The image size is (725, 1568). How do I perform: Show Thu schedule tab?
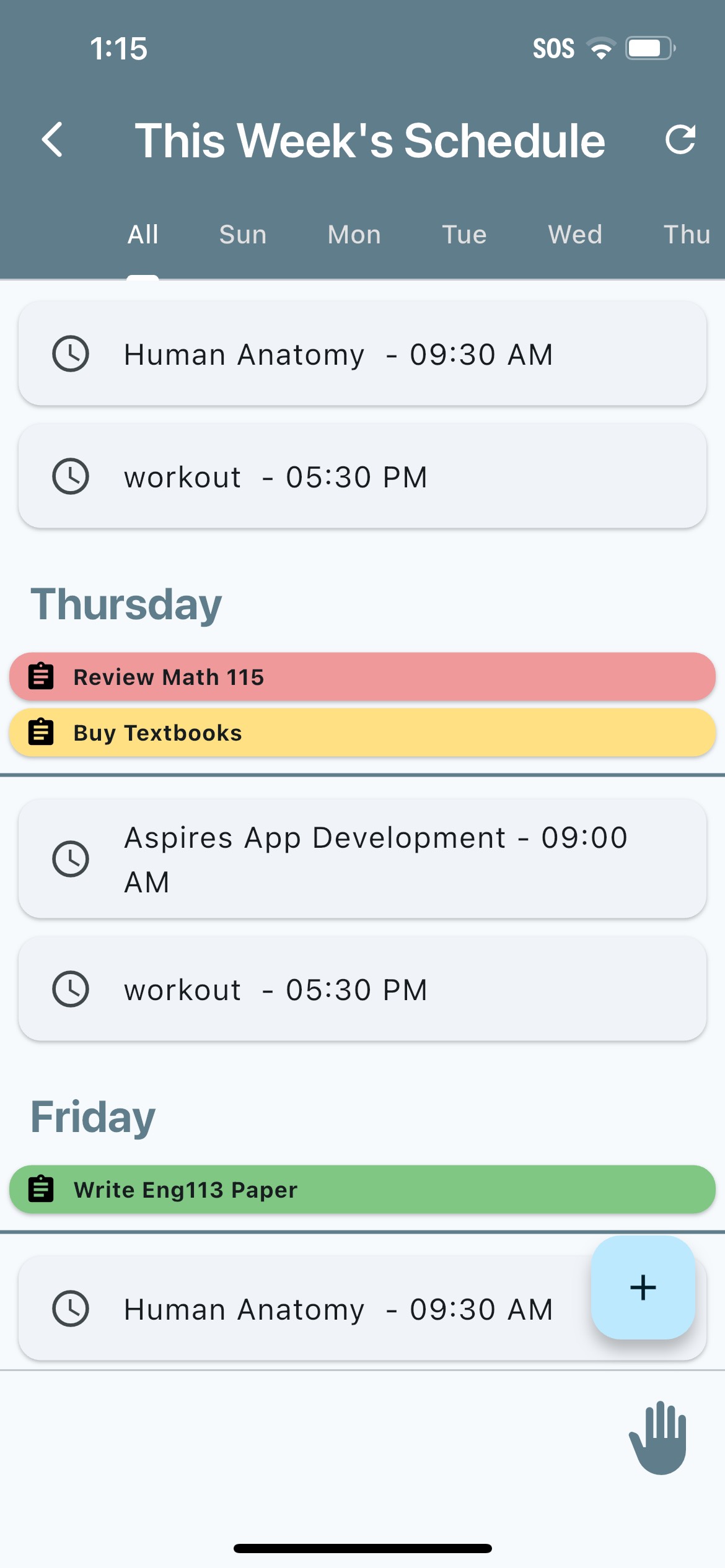686,235
